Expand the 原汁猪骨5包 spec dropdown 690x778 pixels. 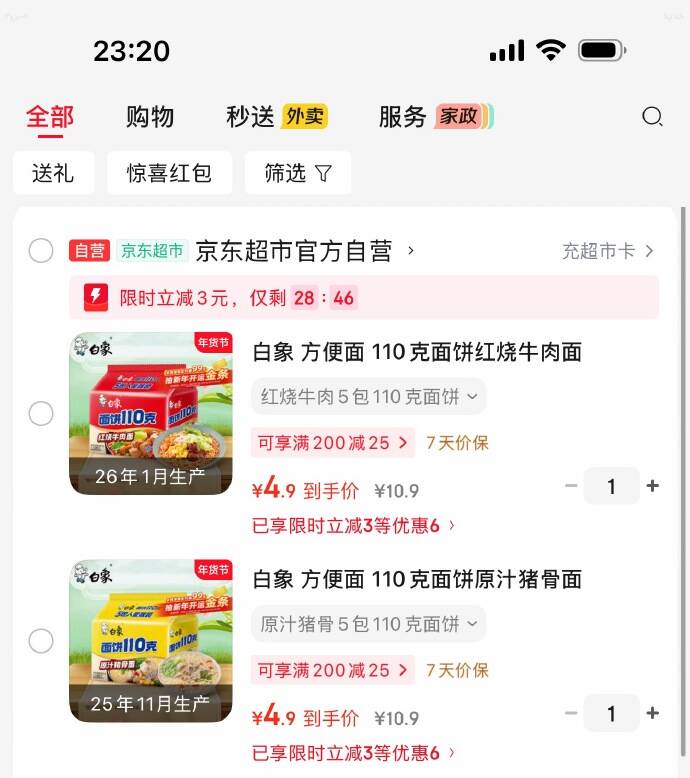[x=369, y=624]
